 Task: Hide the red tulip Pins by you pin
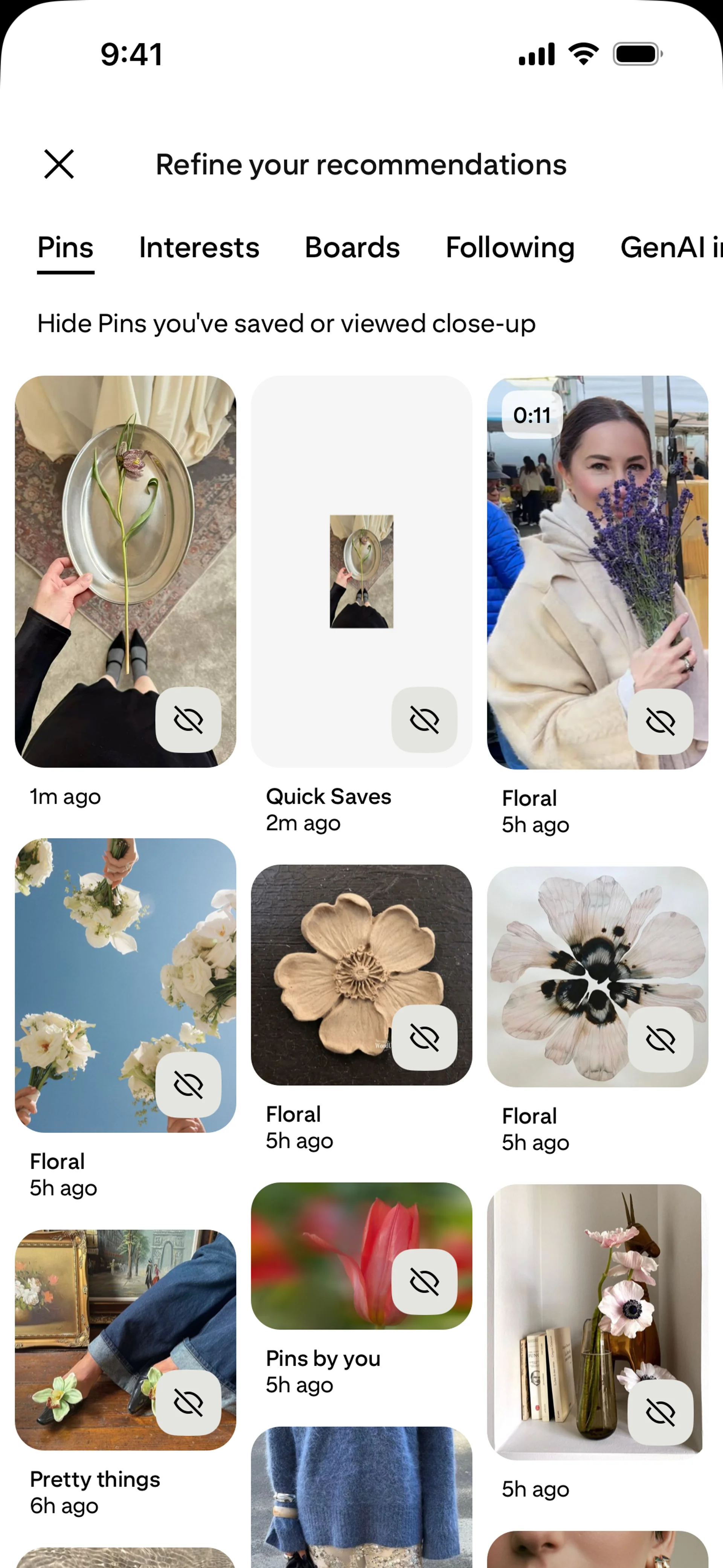[424, 1281]
